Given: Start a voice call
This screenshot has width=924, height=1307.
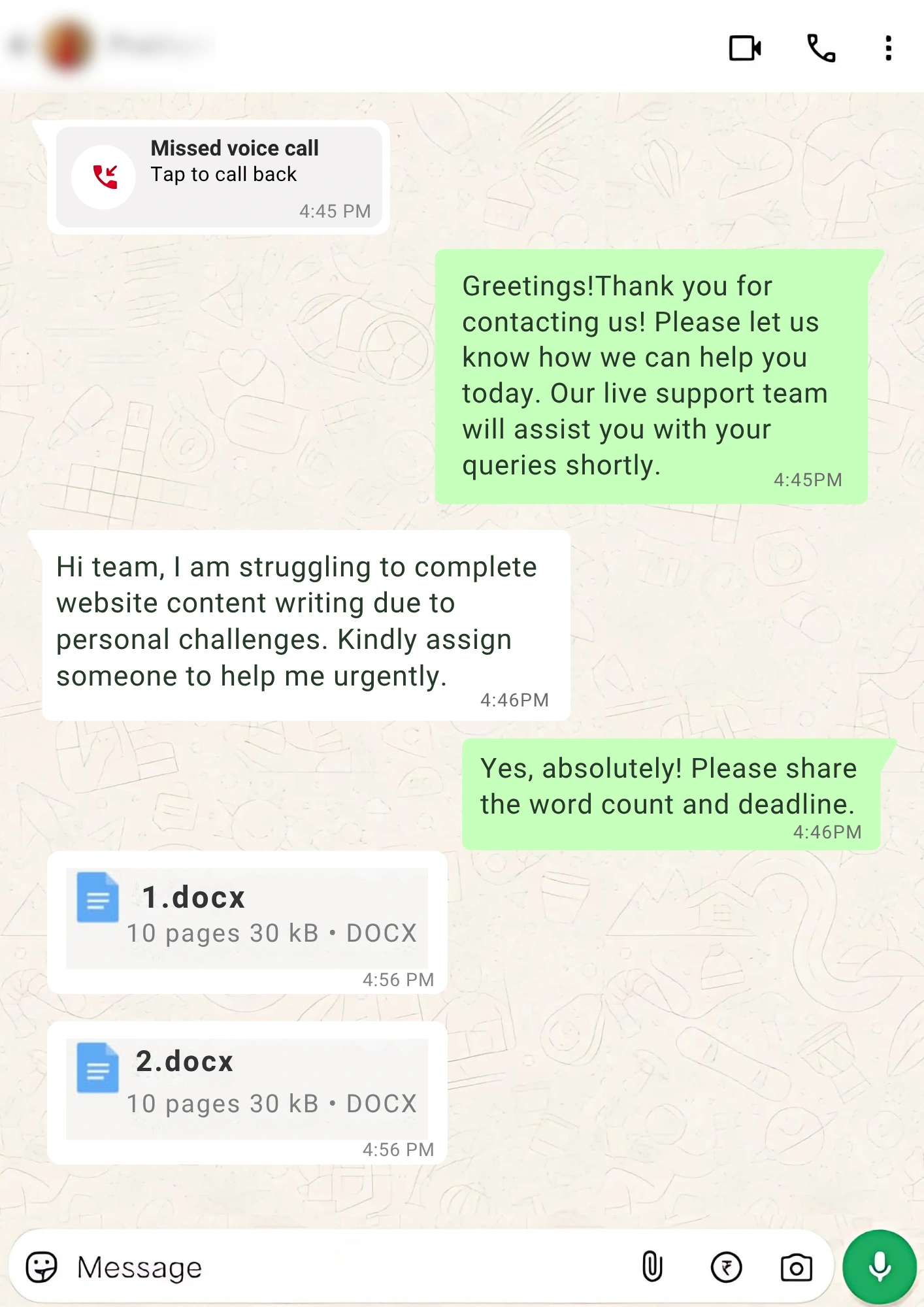Looking at the screenshot, I should tap(821, 48).
